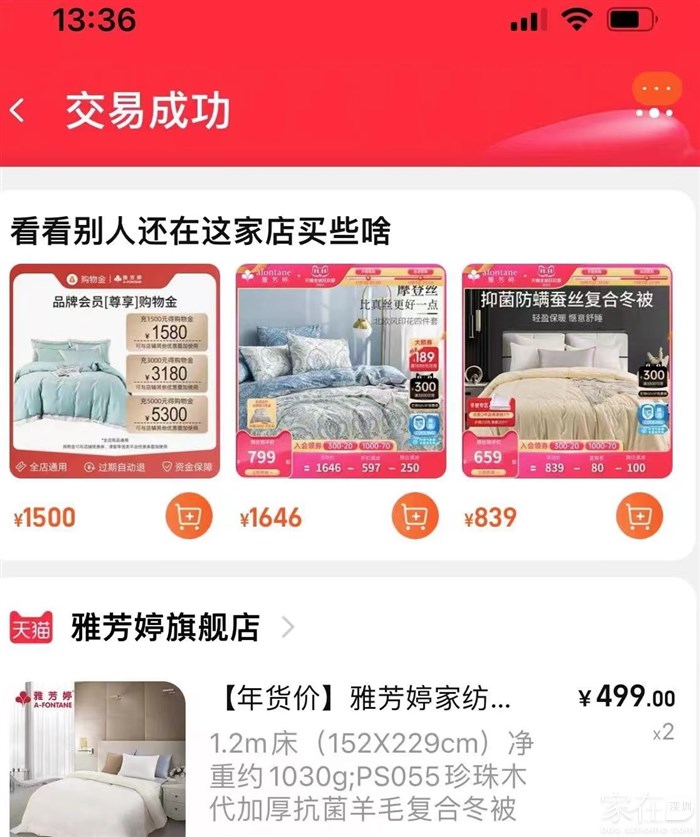
Task: Go back from the 交易成功 page
Action: [18, 110]
